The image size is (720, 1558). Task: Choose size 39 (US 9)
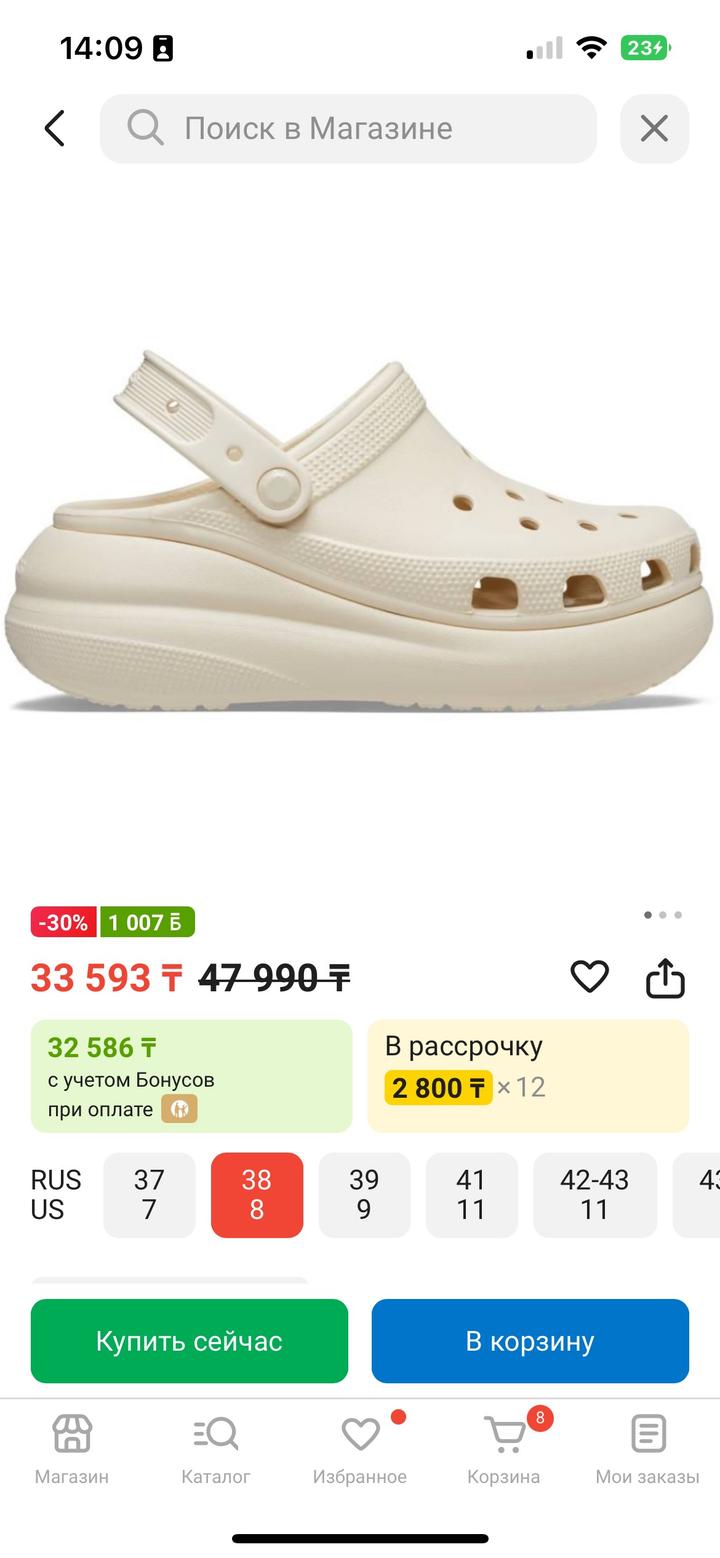coord(364,1195)
